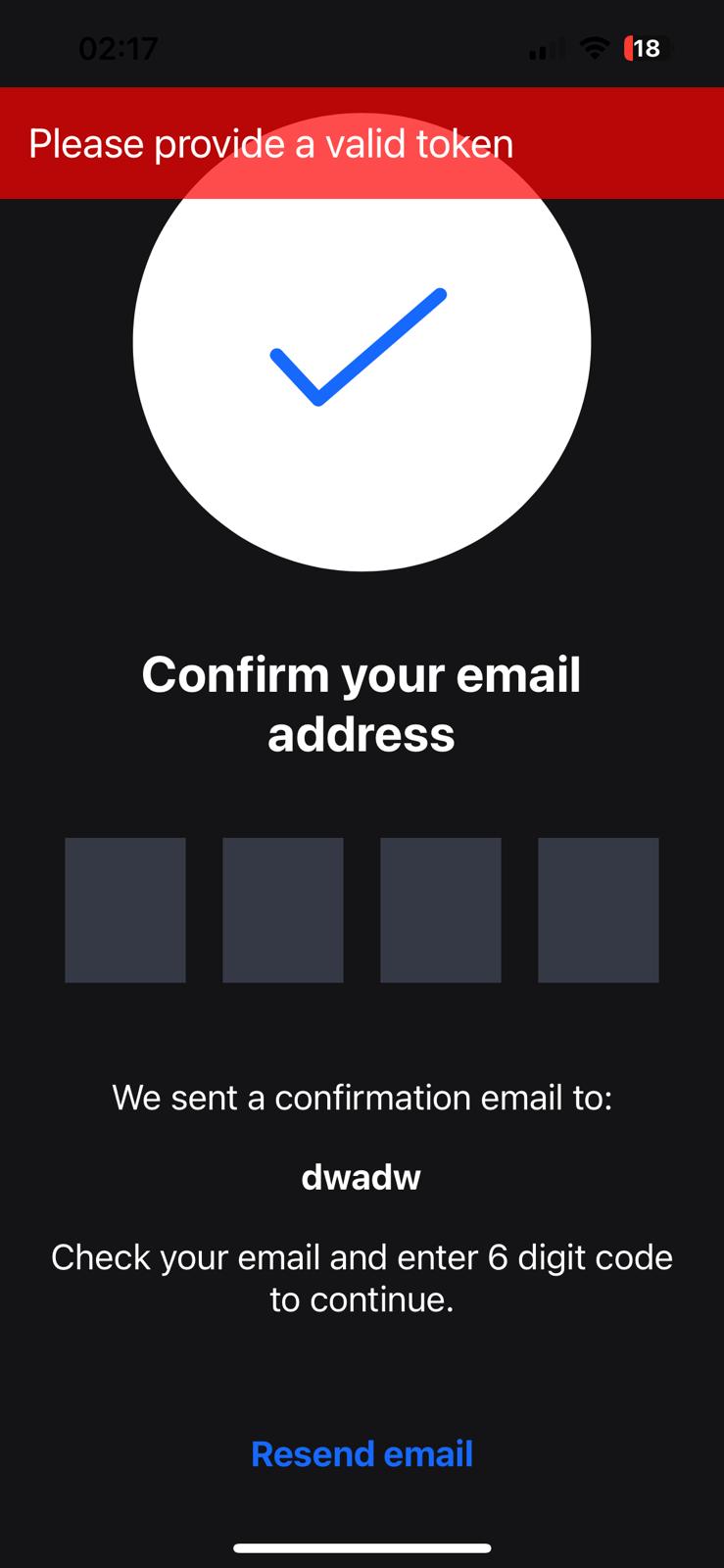This screenshot has height=1568, width=724.
Task: Select the fourth code input square
Action: click(x=598, y=909)
